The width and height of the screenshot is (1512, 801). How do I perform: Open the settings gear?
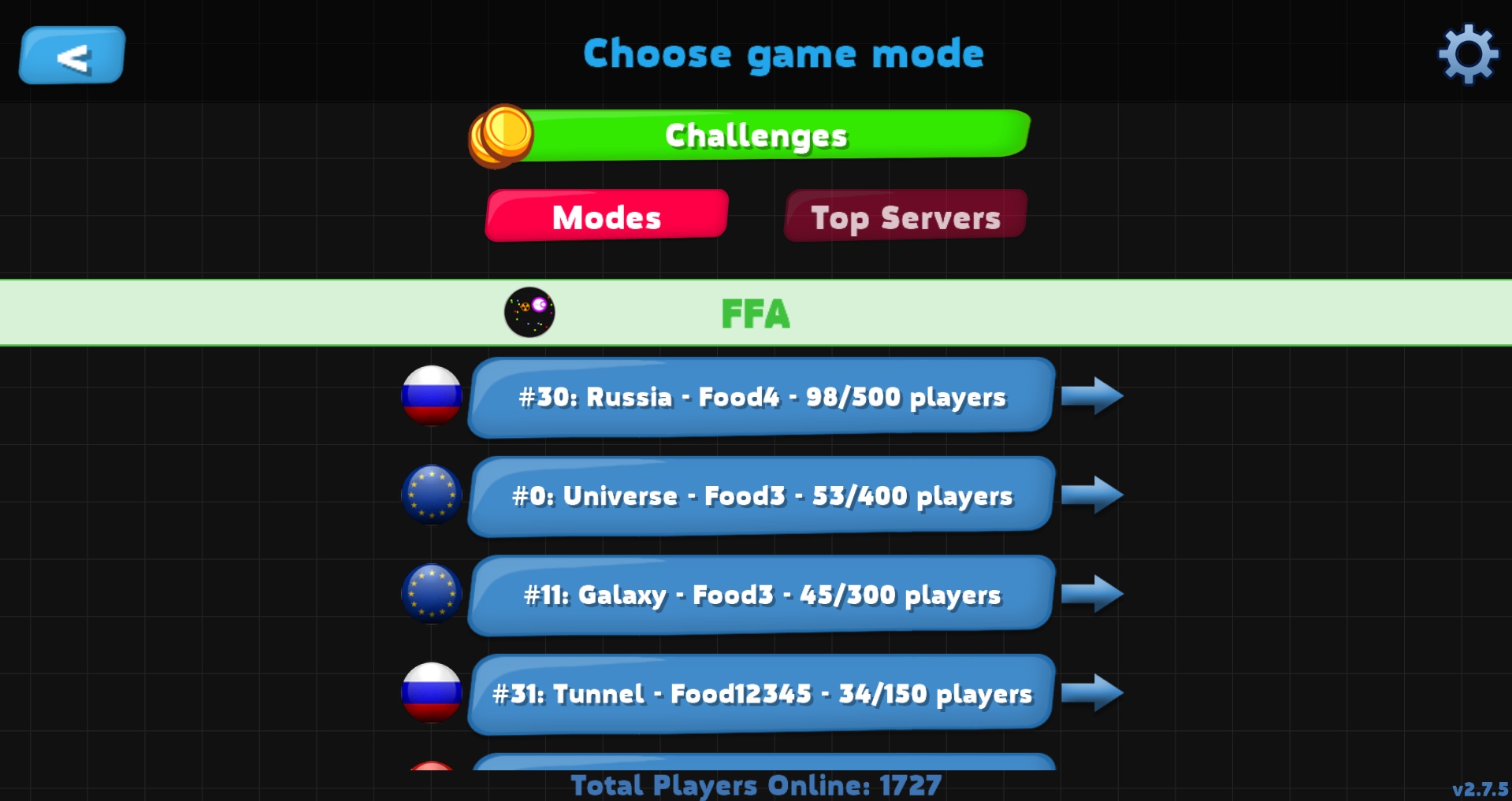coord(1467,54)
